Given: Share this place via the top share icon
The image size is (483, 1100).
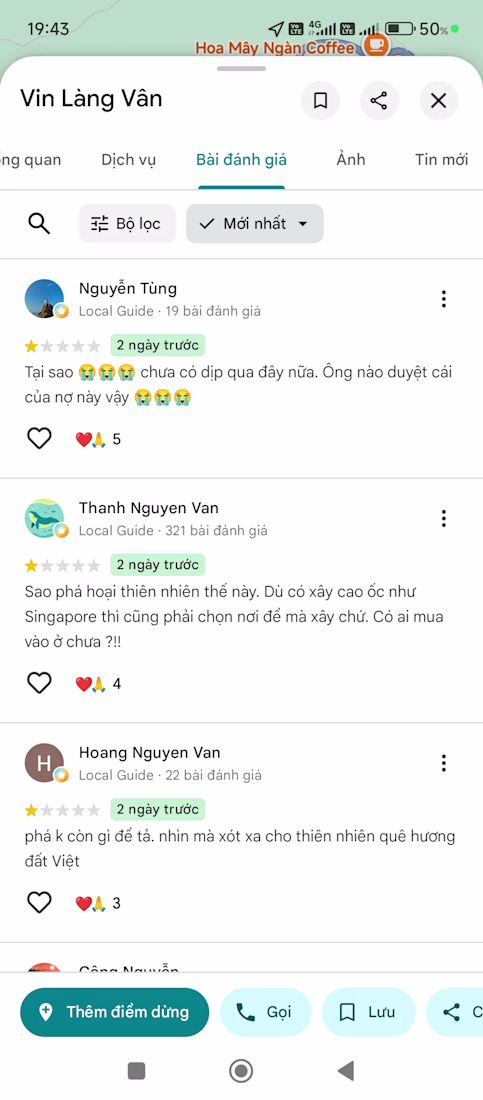Looking at the screenshot, I should (379, 101).
